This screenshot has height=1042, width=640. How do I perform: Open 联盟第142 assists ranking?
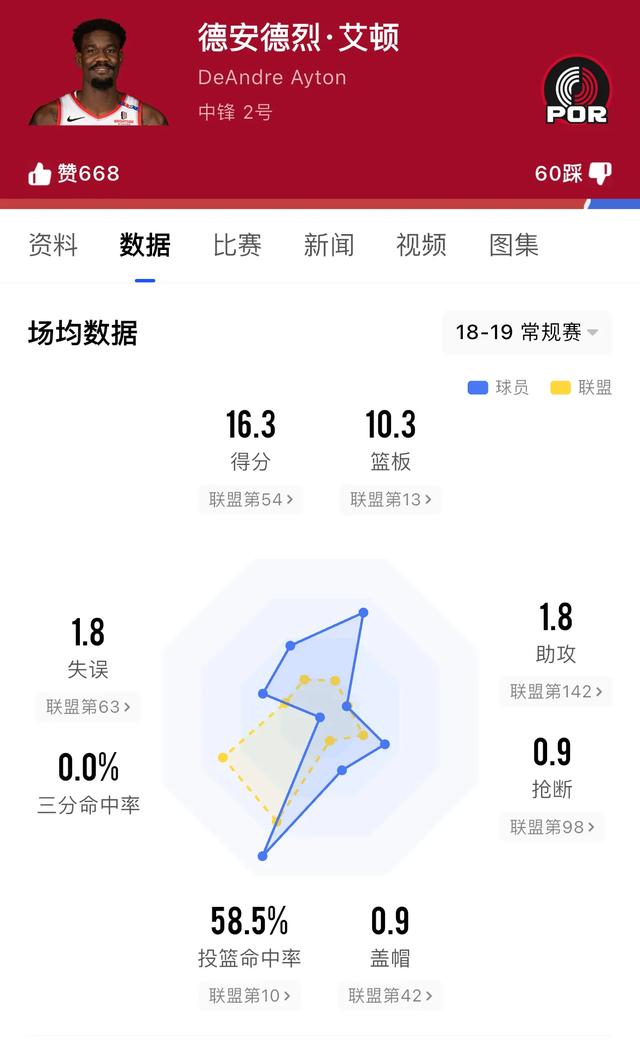point(556,691)
